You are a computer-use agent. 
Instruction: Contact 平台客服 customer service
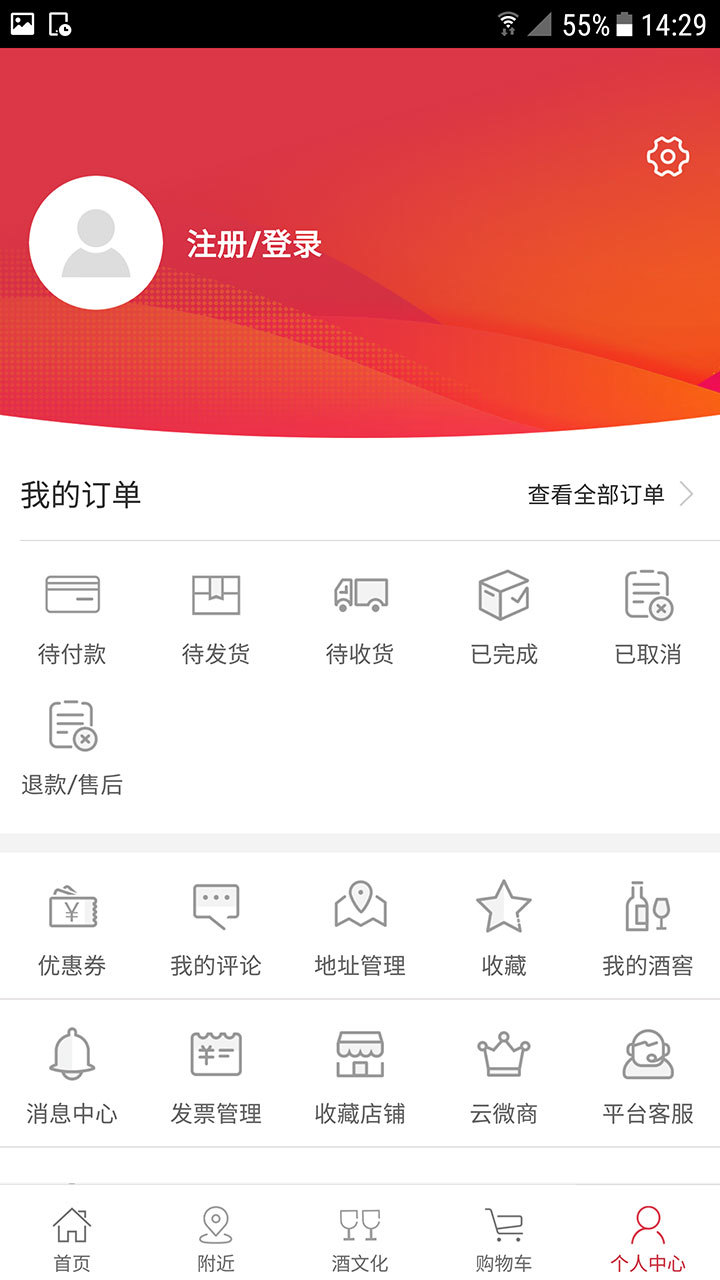(x=648, y=1075)
